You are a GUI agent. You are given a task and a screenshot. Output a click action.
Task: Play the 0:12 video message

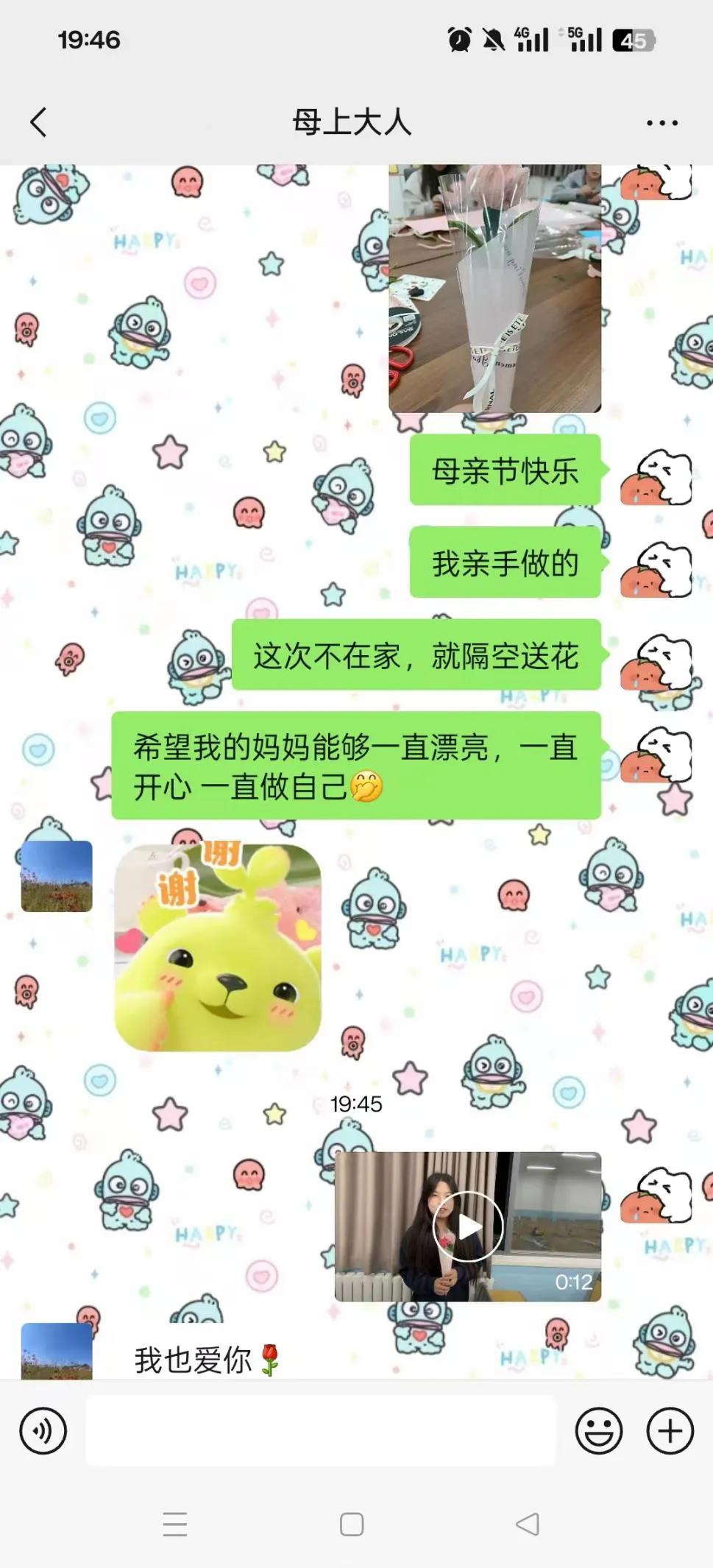(468, 1226)
